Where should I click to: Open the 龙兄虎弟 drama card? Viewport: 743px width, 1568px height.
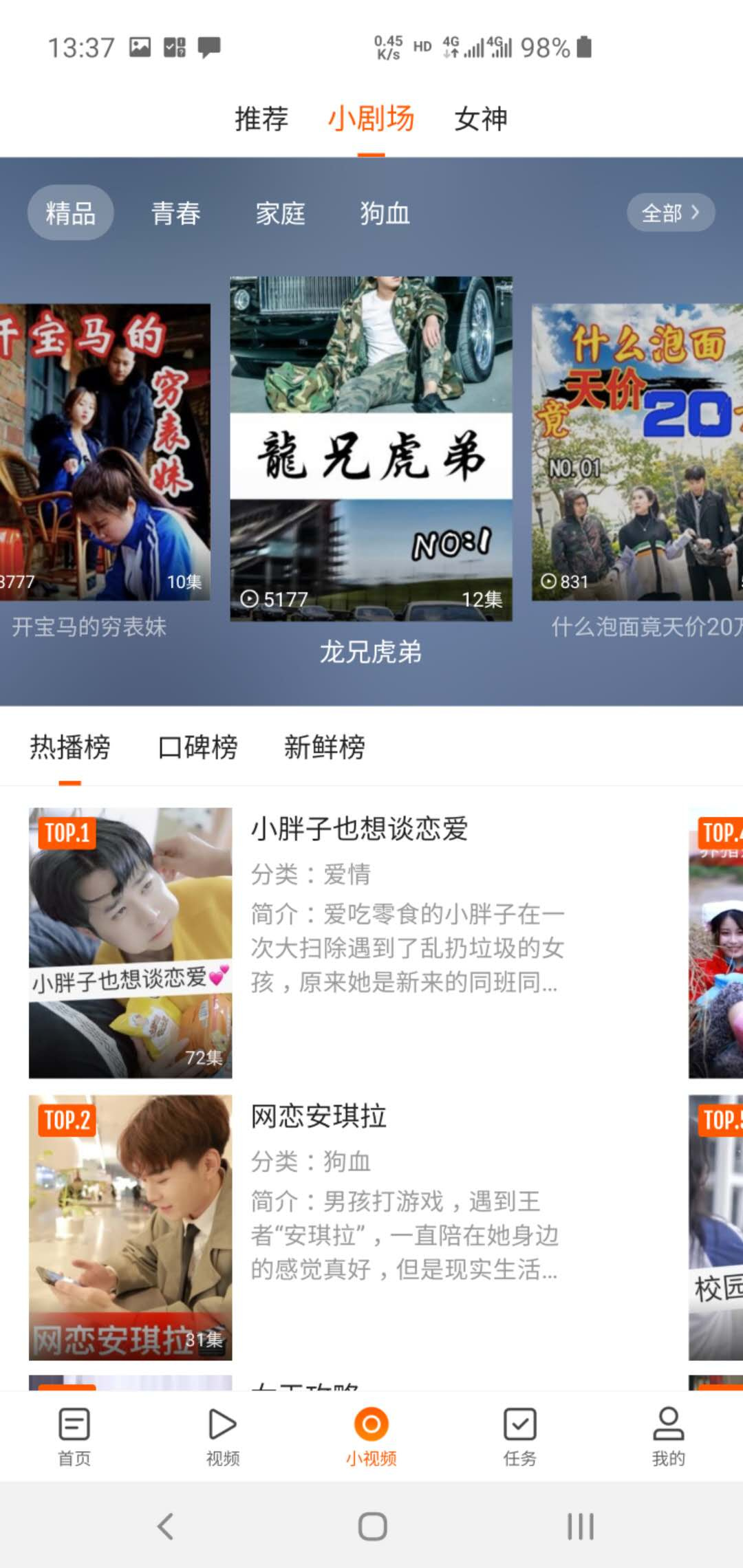coord(371,449)
